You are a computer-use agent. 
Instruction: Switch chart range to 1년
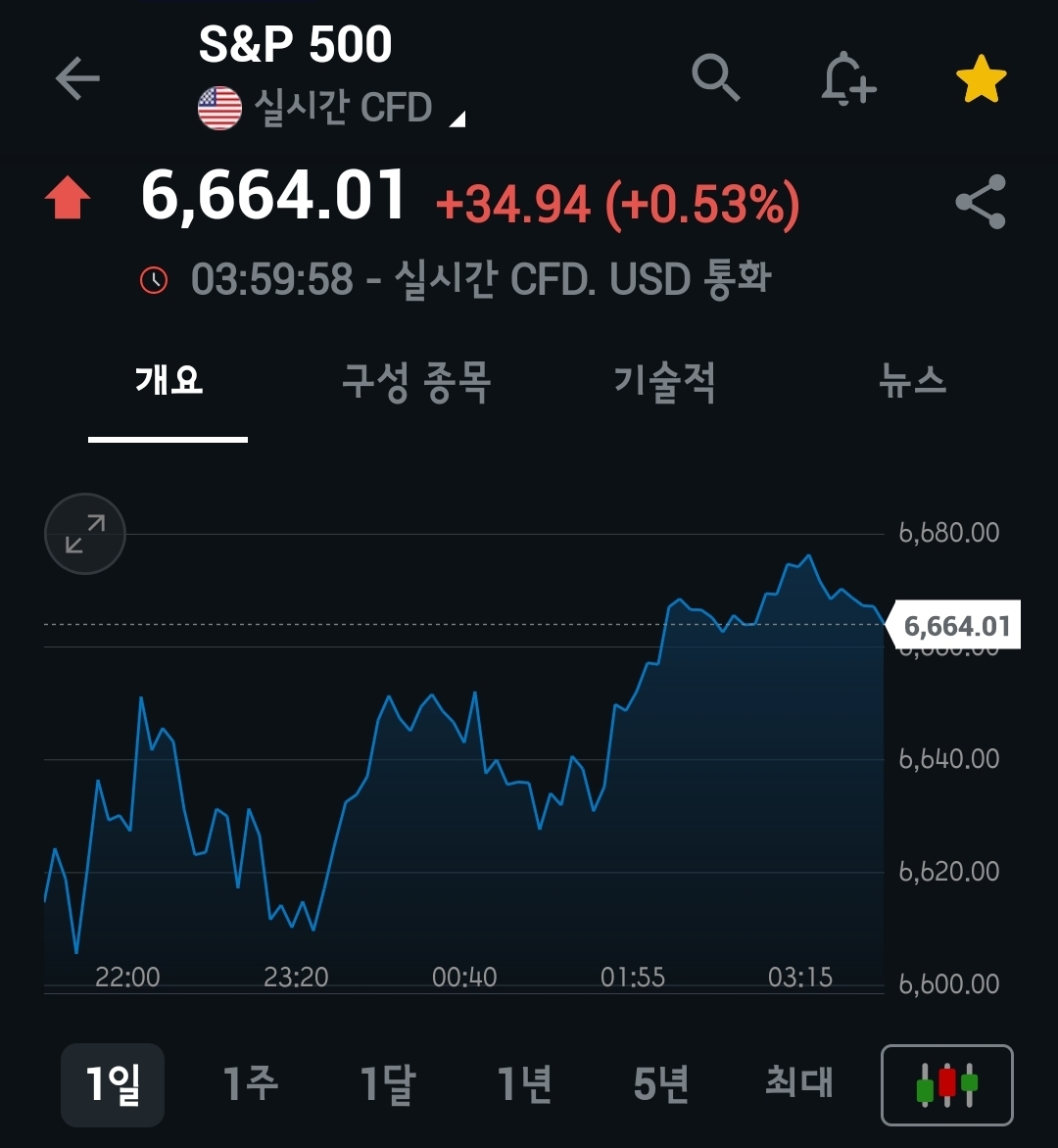pyautogui.click(x=525, y=1084)
